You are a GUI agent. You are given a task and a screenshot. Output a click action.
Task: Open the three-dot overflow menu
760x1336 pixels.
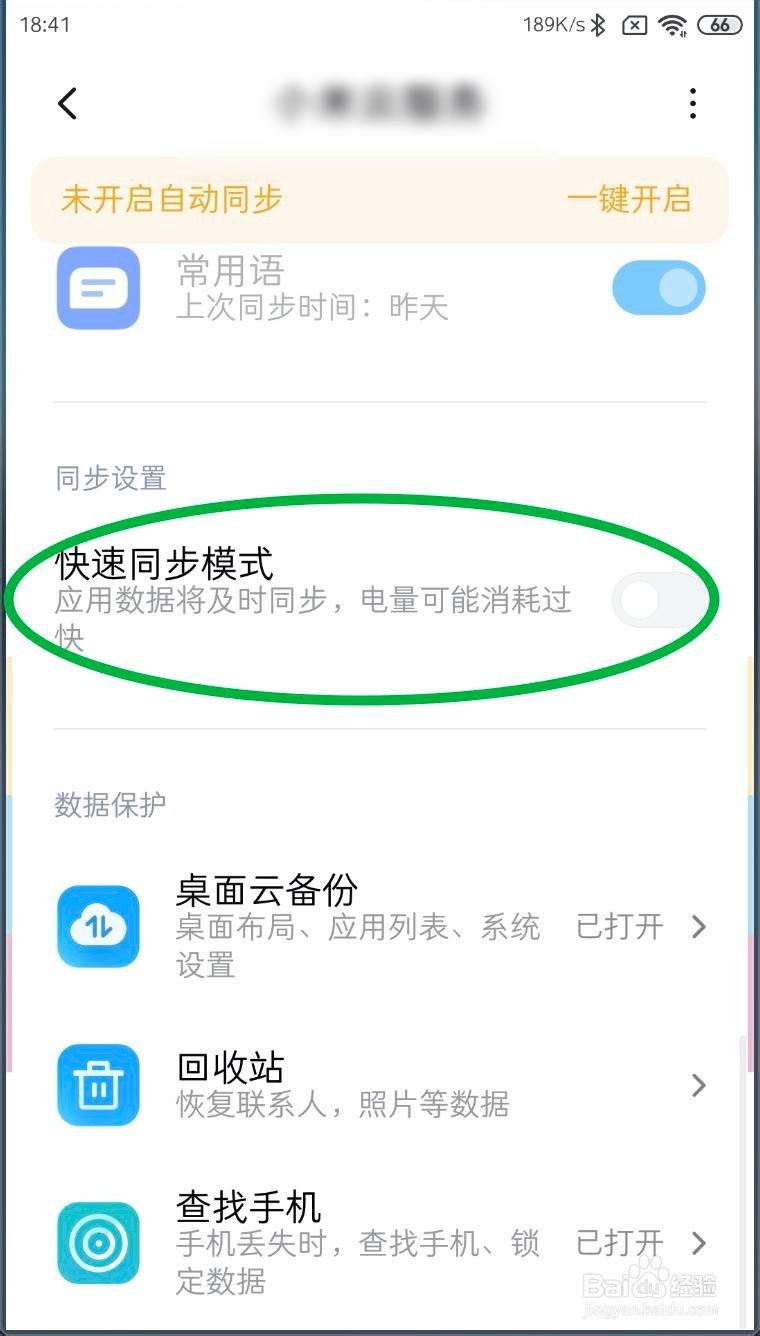pos(692,101)
